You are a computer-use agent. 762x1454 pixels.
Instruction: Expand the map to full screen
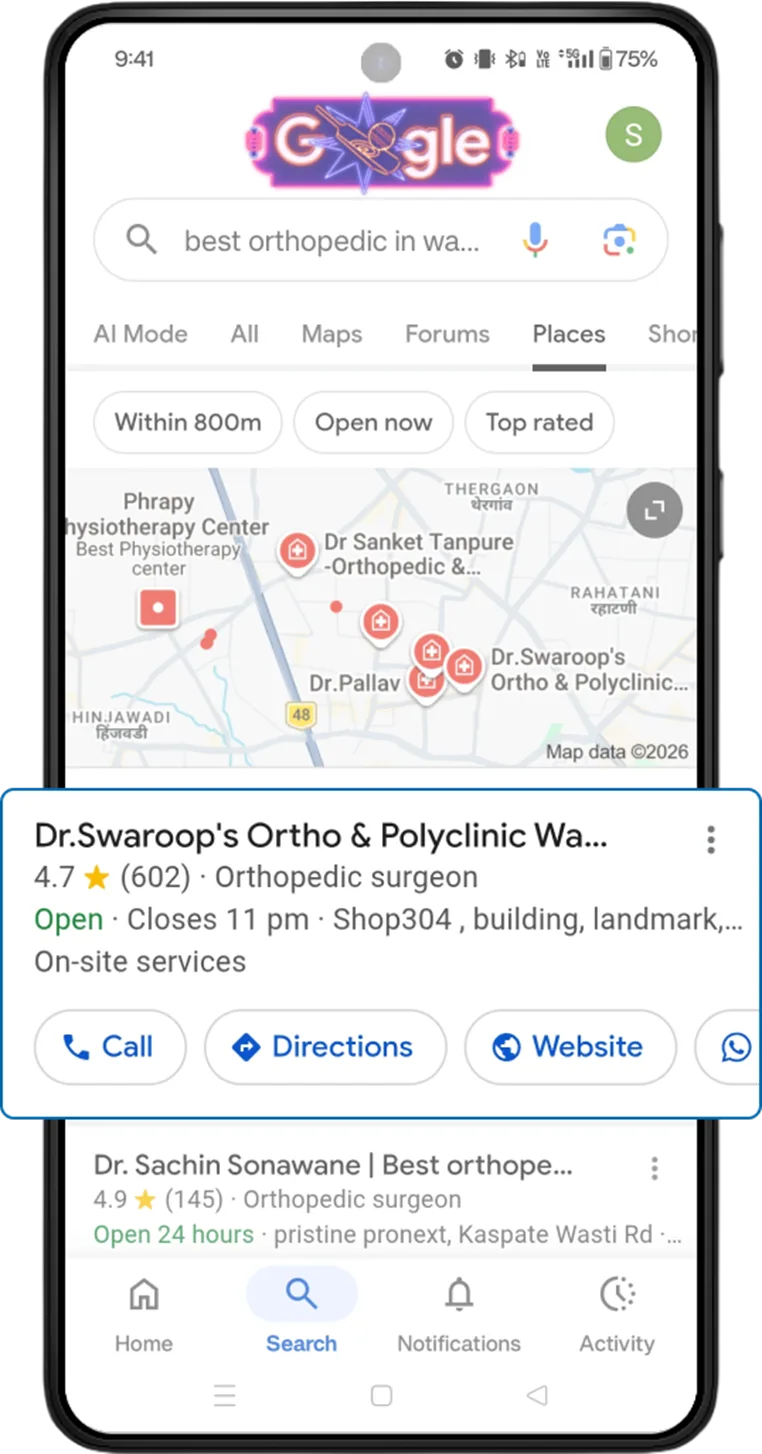click(x=654, y=511)
